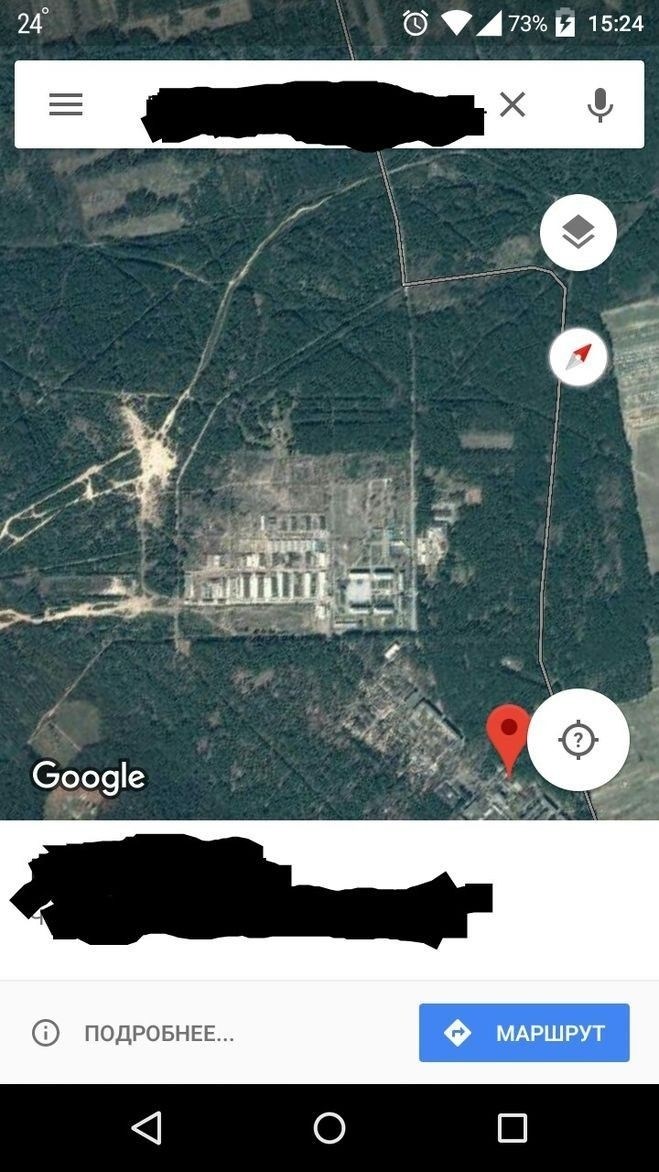This screenshot has height=1172, width=659.
Task: Center map on my location
Action: (x=578, y=740)
